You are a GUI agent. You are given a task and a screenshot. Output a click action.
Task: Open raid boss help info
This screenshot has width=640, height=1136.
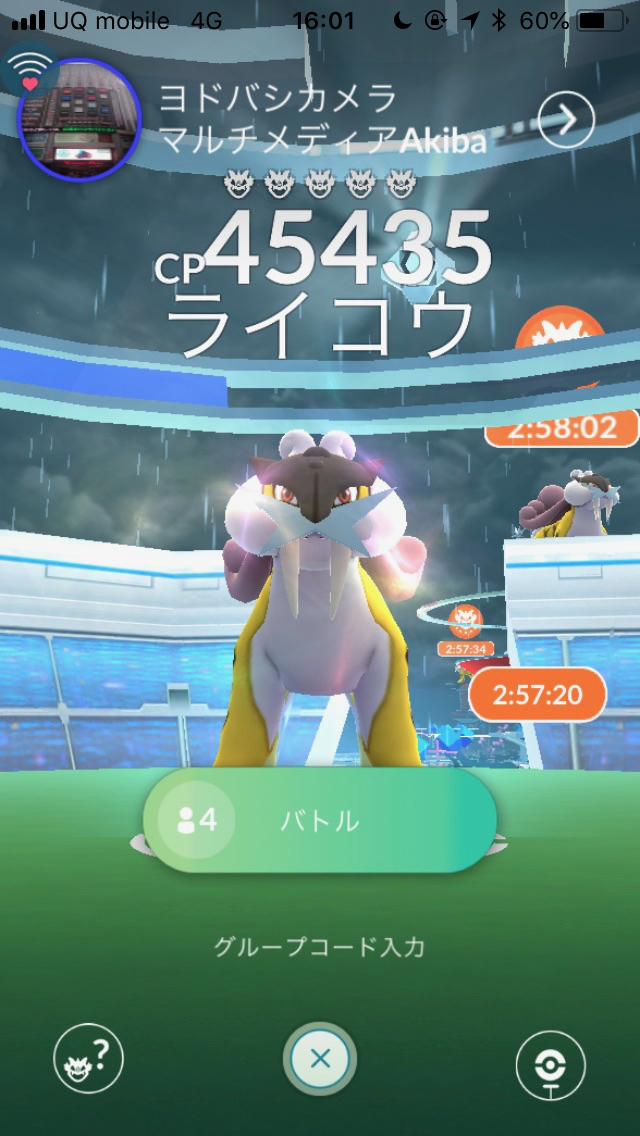coord(88,1058)
